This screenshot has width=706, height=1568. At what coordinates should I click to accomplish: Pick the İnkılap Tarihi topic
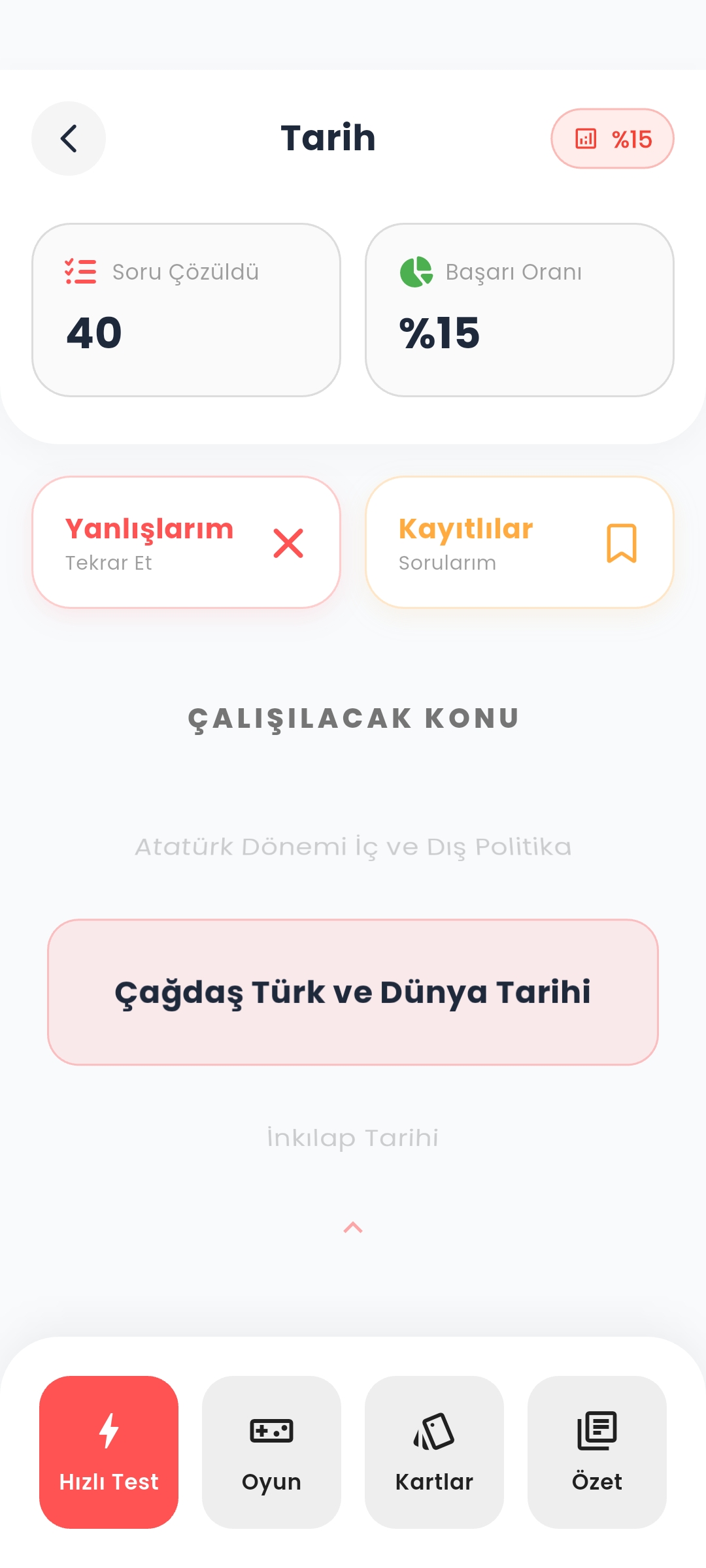point(353,1138)
